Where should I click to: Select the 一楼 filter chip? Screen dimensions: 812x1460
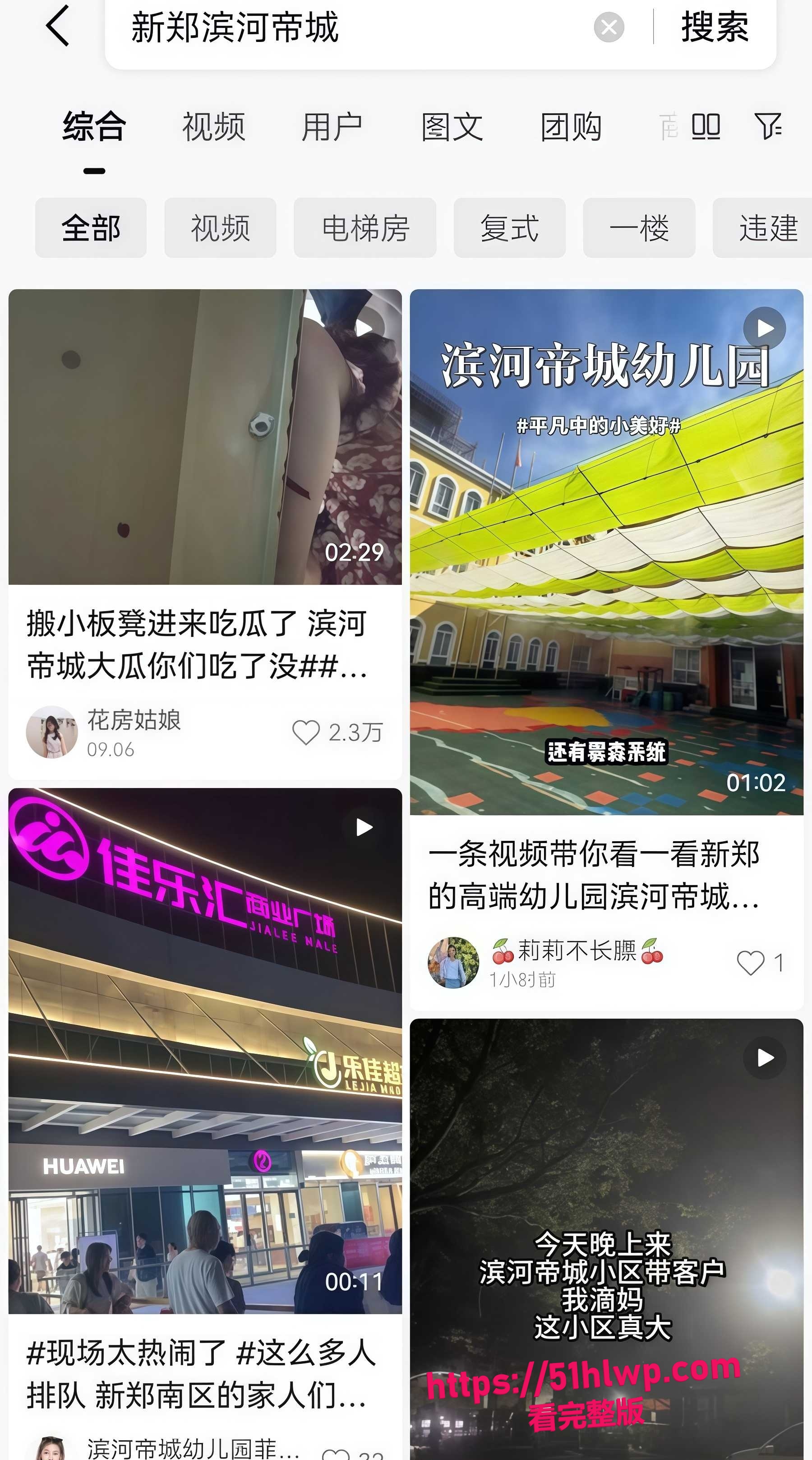click(639, 228)
